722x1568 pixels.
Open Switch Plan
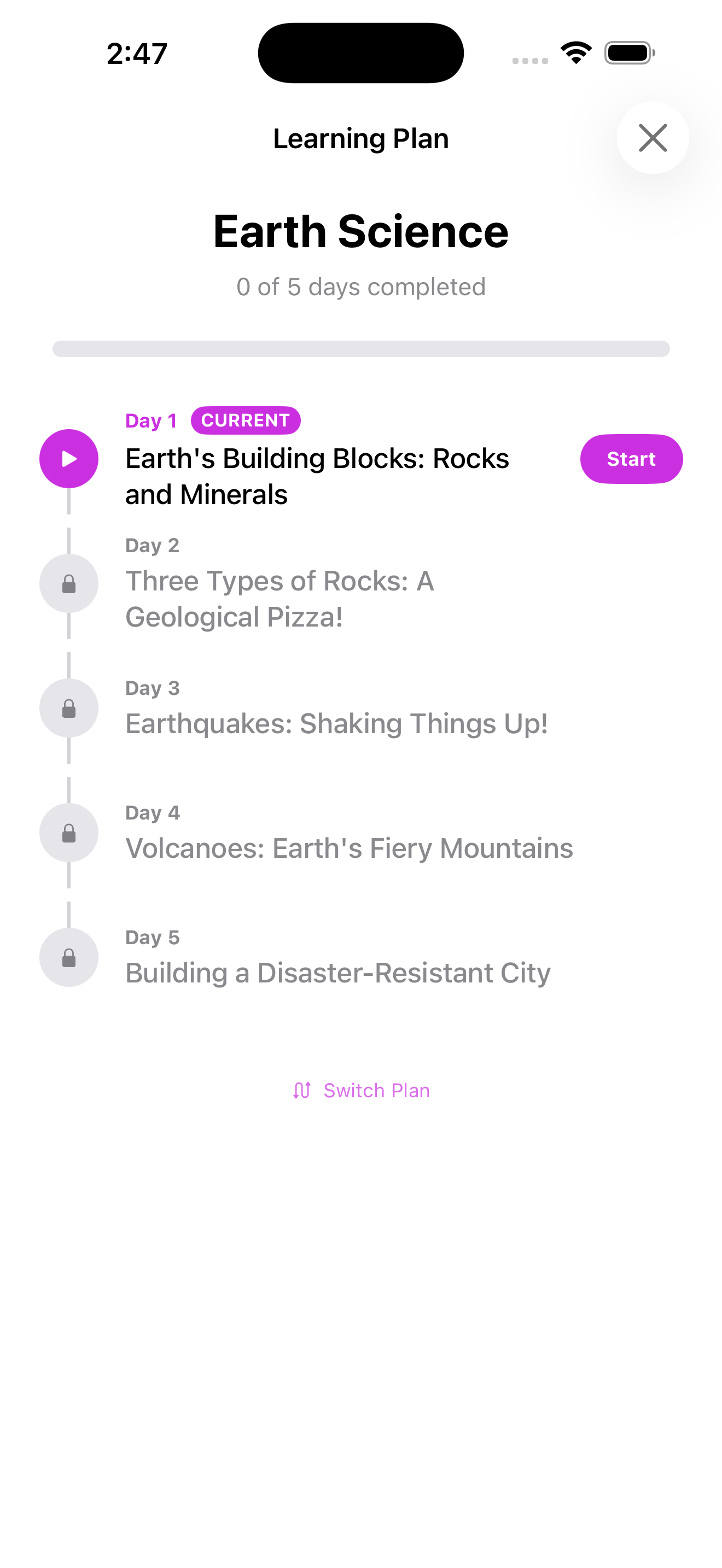376,1090
